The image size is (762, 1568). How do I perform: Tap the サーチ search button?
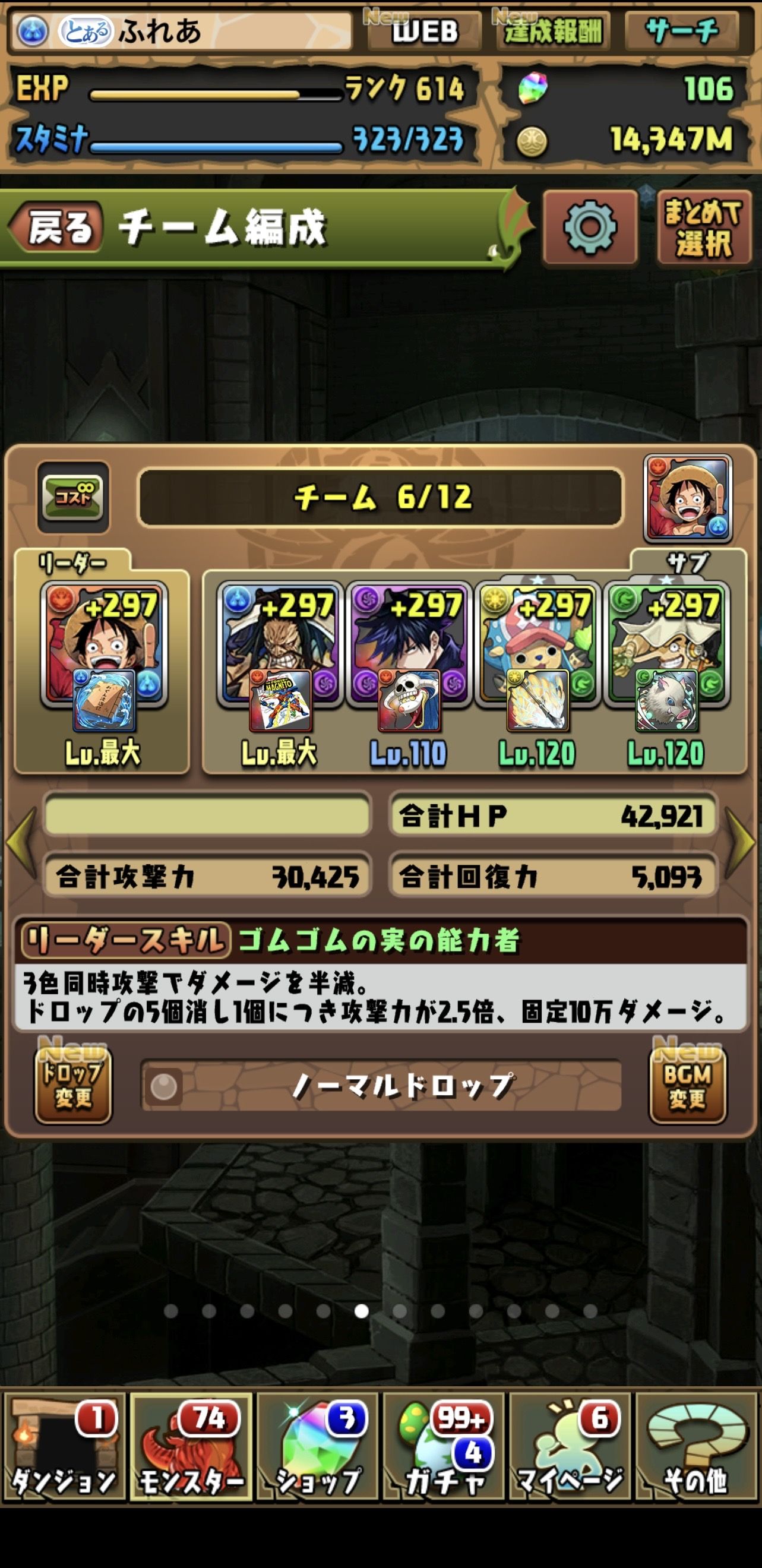coord(682,30)
